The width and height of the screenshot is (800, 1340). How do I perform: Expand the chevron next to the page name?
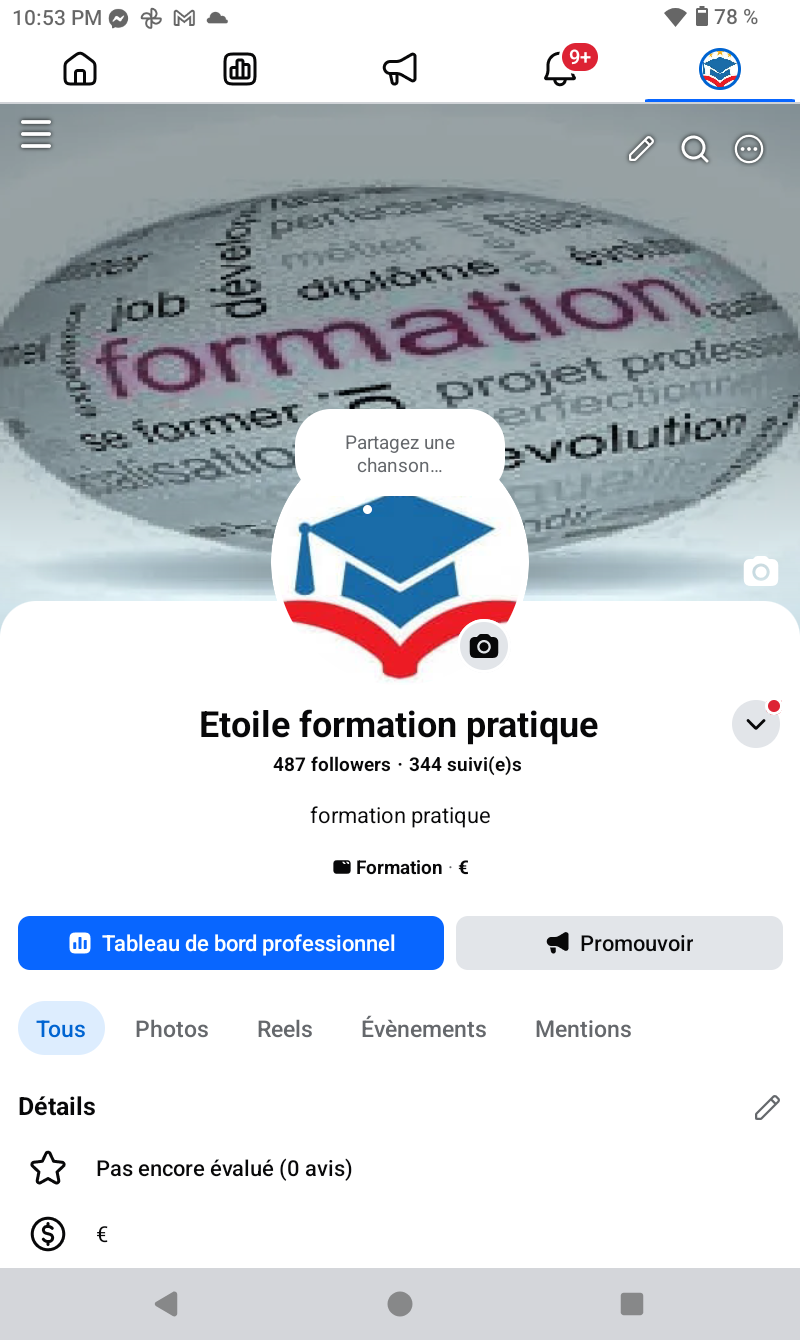point(756,724)
